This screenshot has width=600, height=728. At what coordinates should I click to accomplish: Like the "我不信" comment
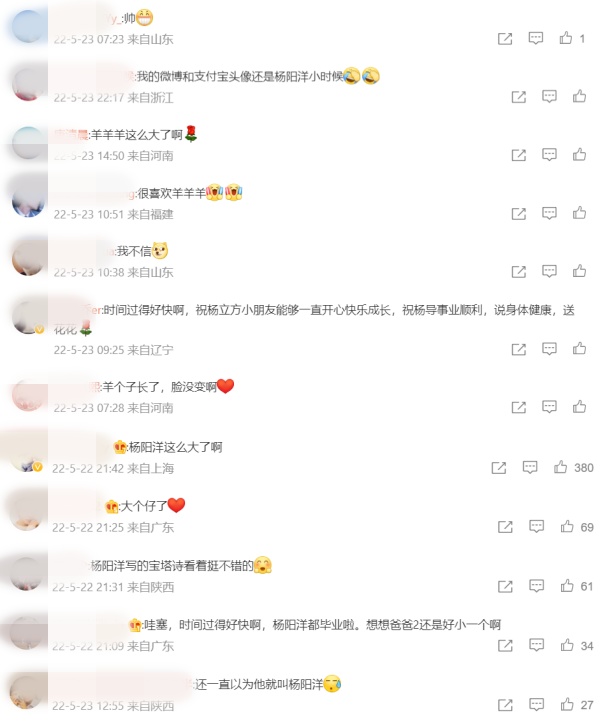pyautogui.click(x=579, y=271)
